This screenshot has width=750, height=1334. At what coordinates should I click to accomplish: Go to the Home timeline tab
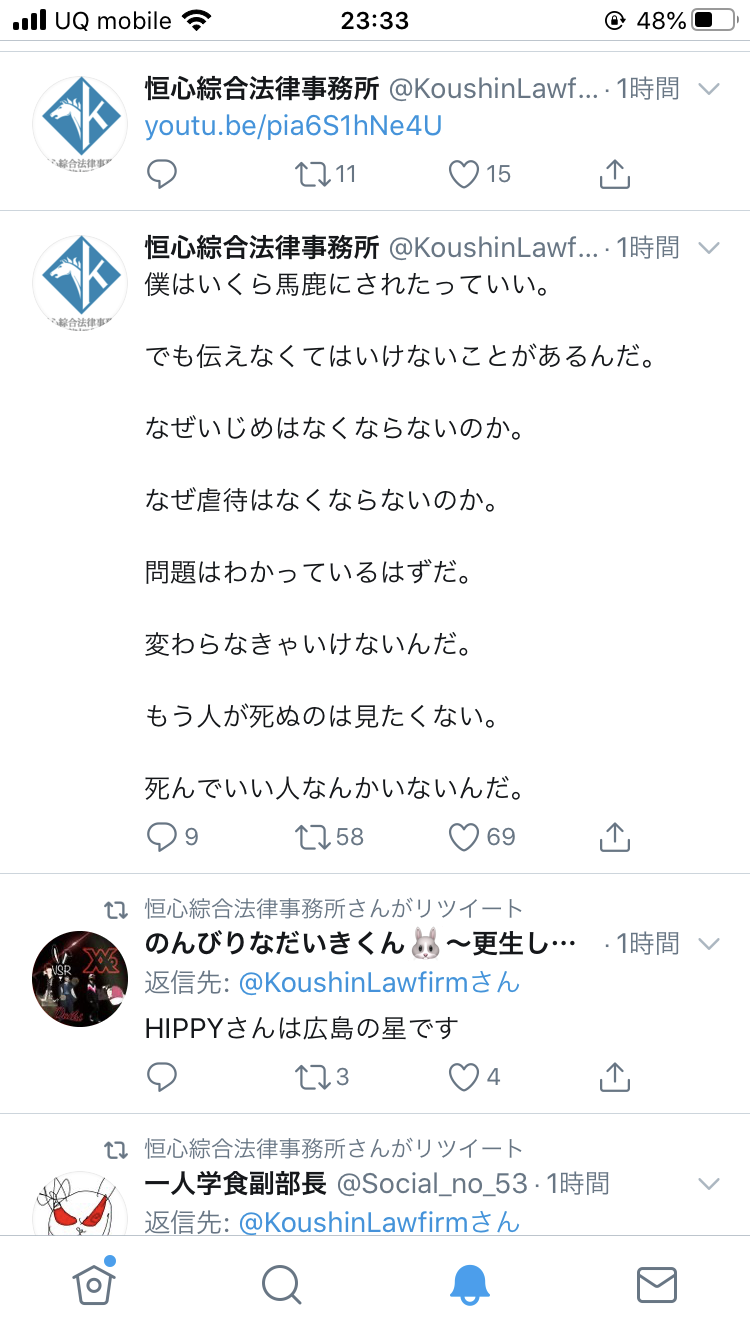tap(93, 1284)
